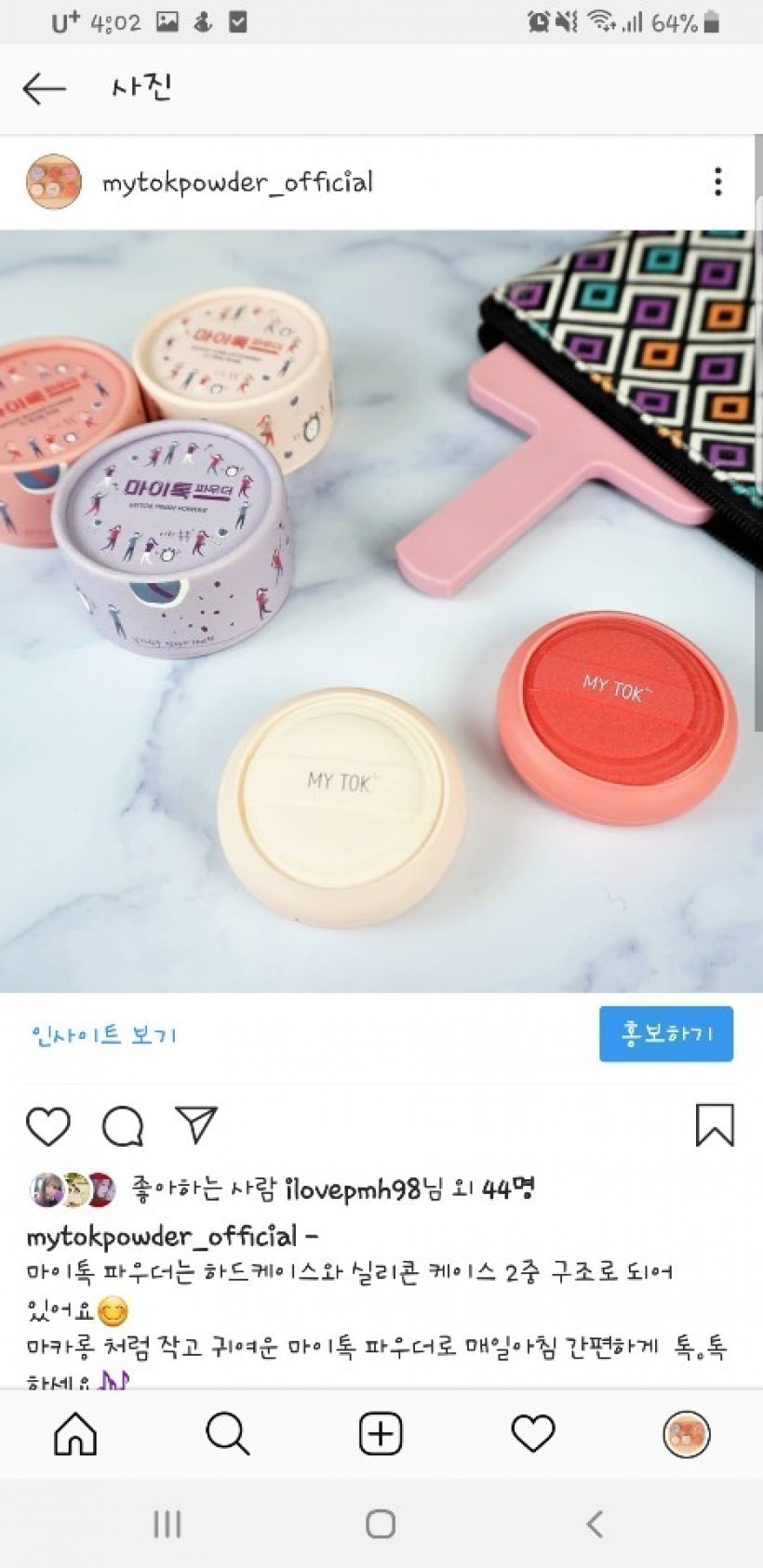Tap the 인사이트 보기 link
763x1568 pixels.
tap(103, 1034)
